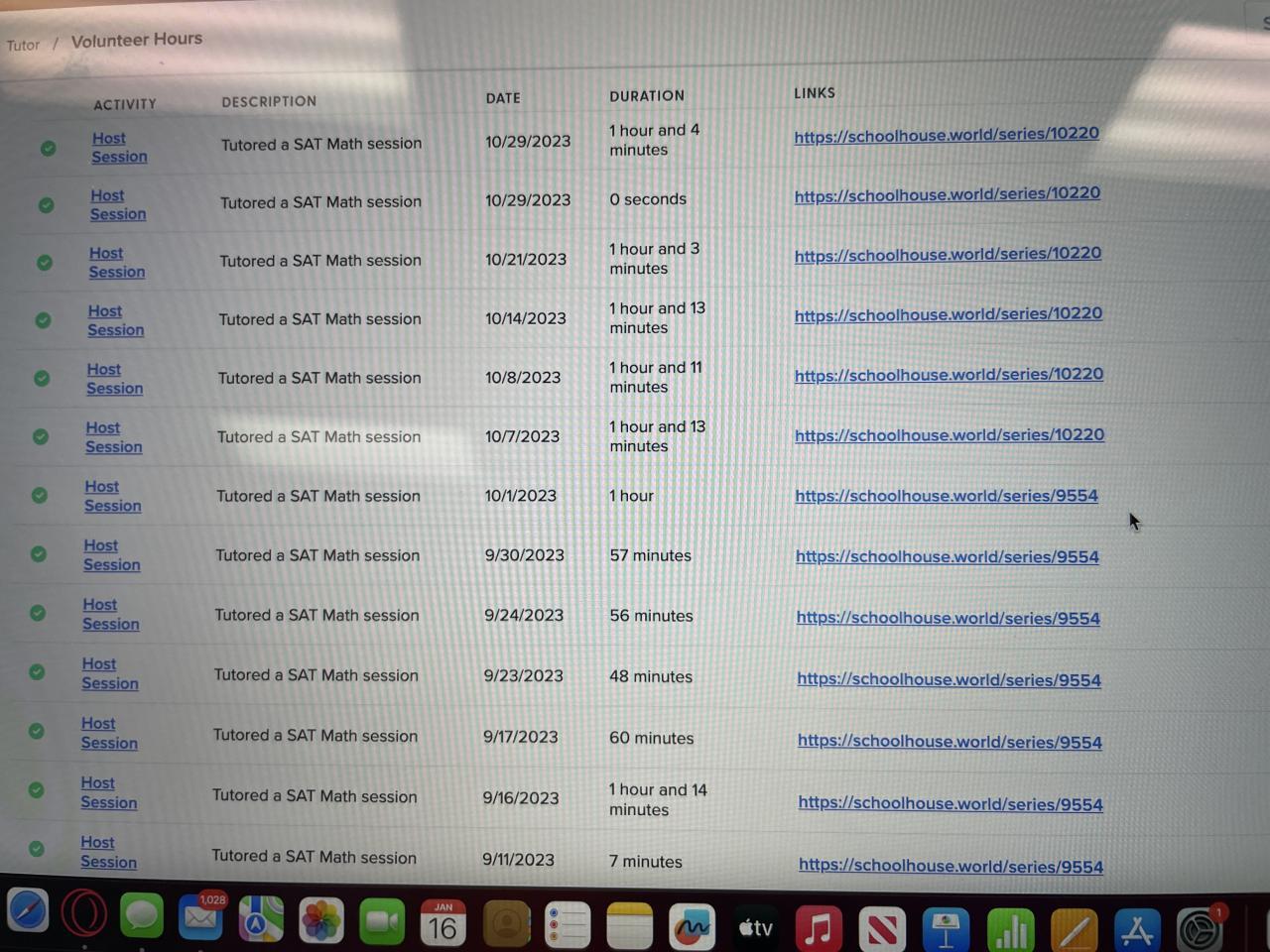Open Messages from the dock

[x=142, y=915]
